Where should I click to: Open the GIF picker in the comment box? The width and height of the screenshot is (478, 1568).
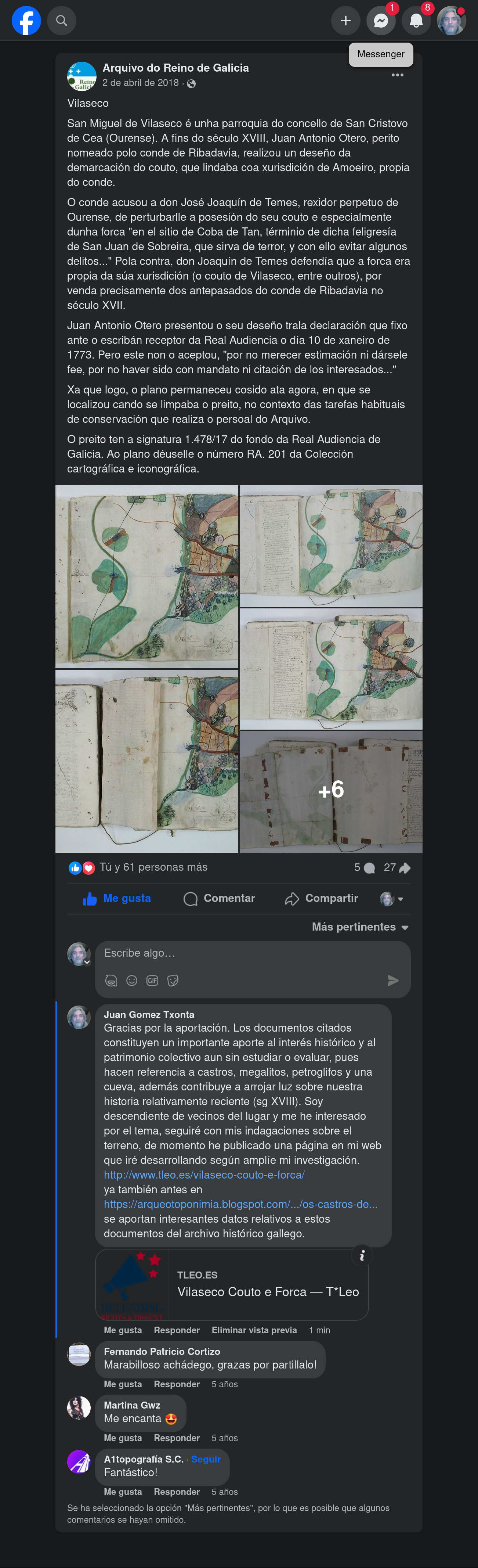(152, 981)
